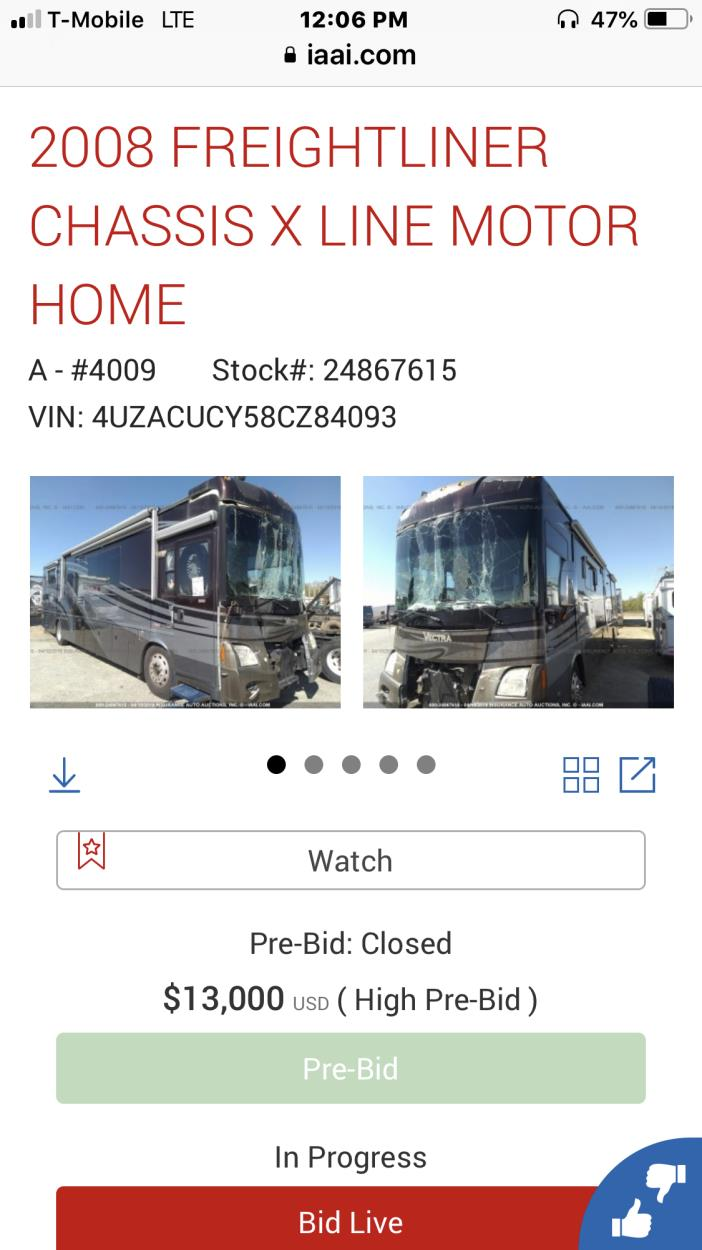Image resolution: width=702 pixels, height=1250 pixels.
Task: Jump to the second photo page dot
Action: (x=314, y=765)
